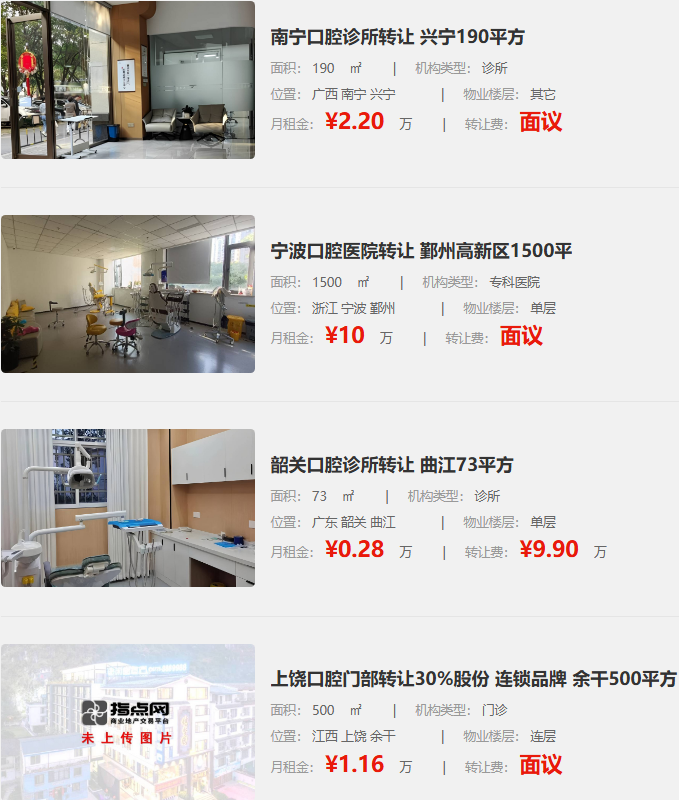
Task: View placeholder image of the Shangrao listing
Action: click(x=128, y=722)
